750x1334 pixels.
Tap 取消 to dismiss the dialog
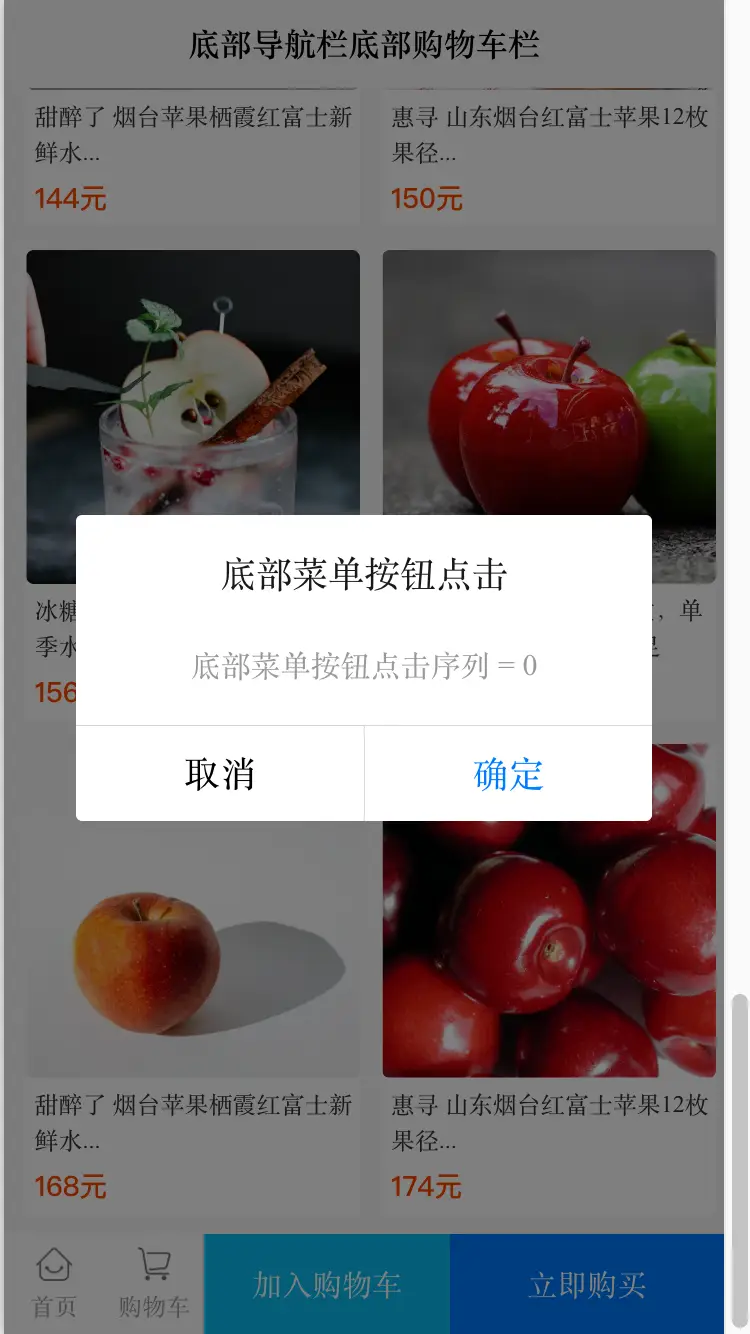pos(220,774)
